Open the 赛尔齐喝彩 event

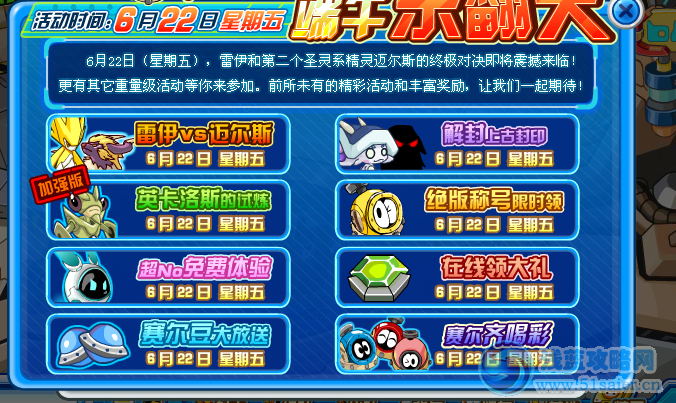click(458, 344)
